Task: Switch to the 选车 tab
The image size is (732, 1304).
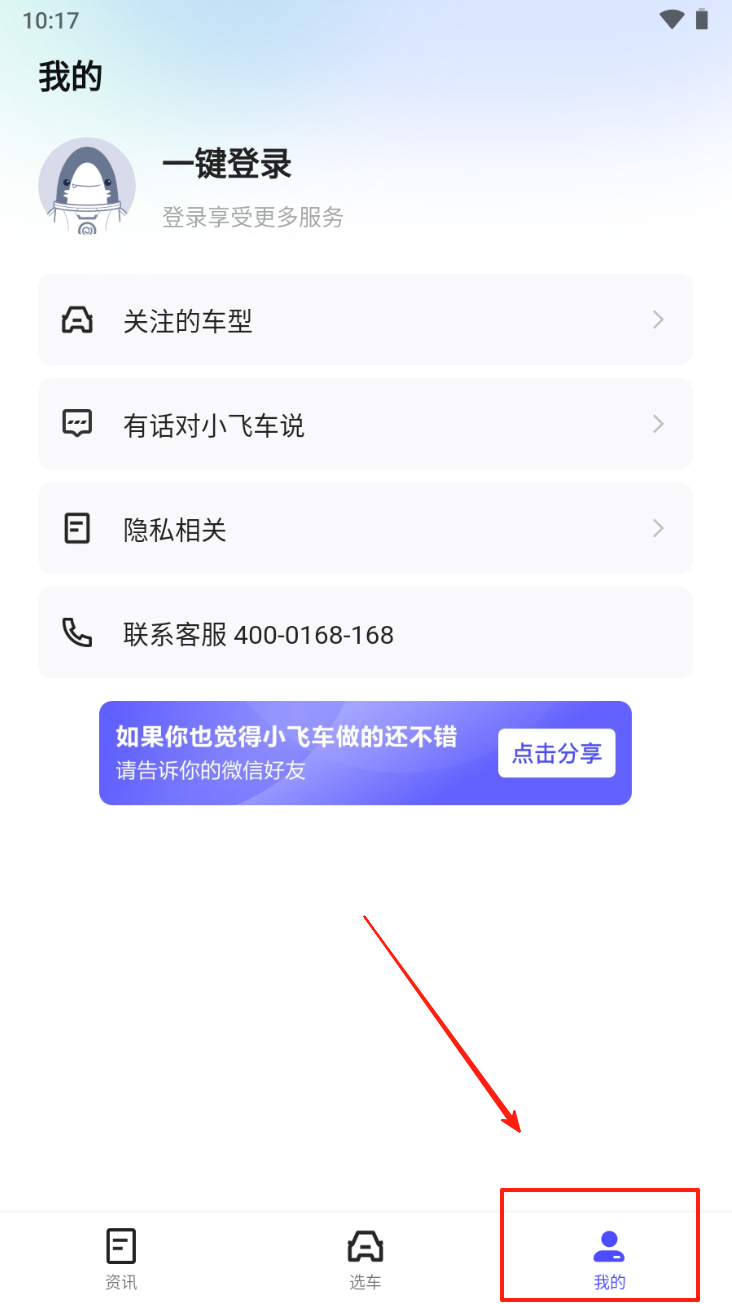Action: (365, 1258)
